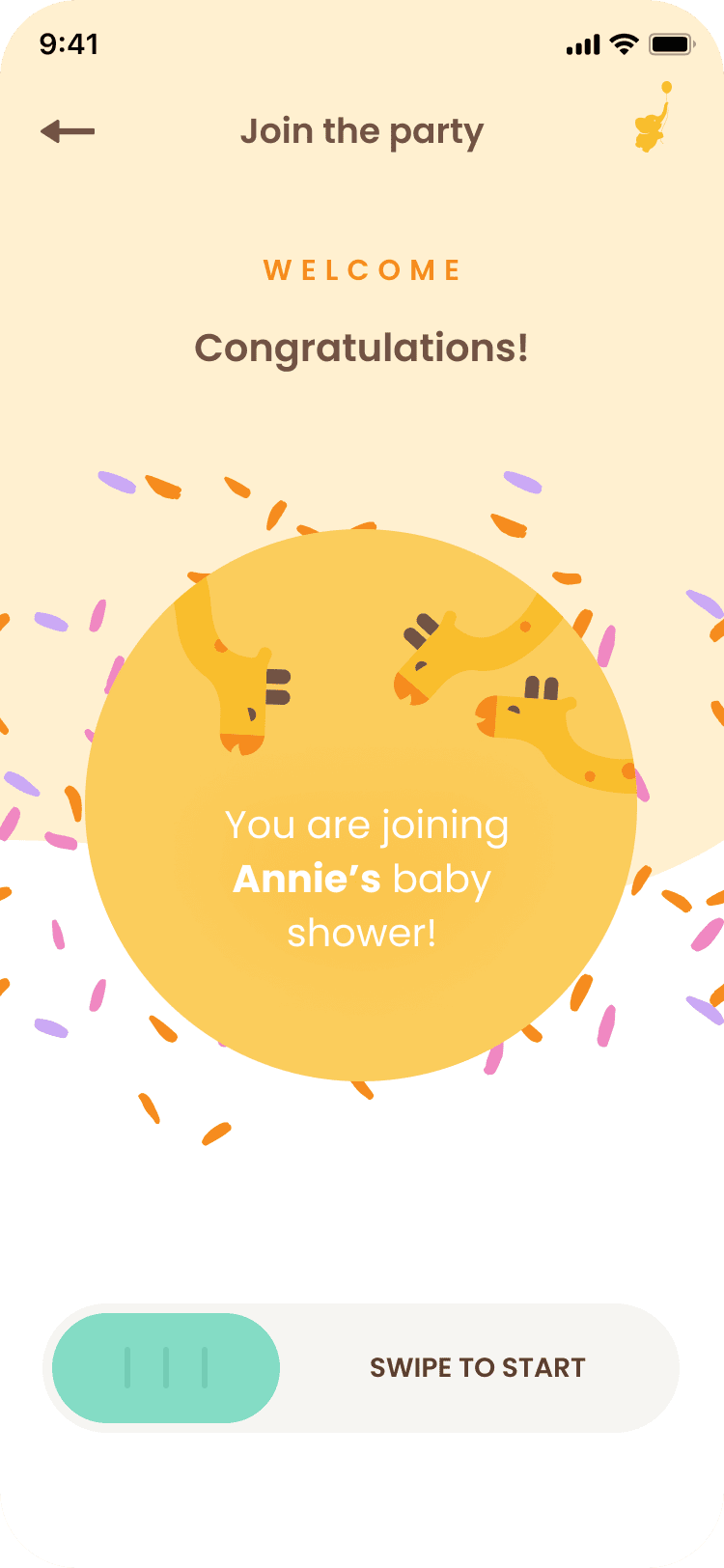
Task: Click the back arrow
Action: point(68,130)
